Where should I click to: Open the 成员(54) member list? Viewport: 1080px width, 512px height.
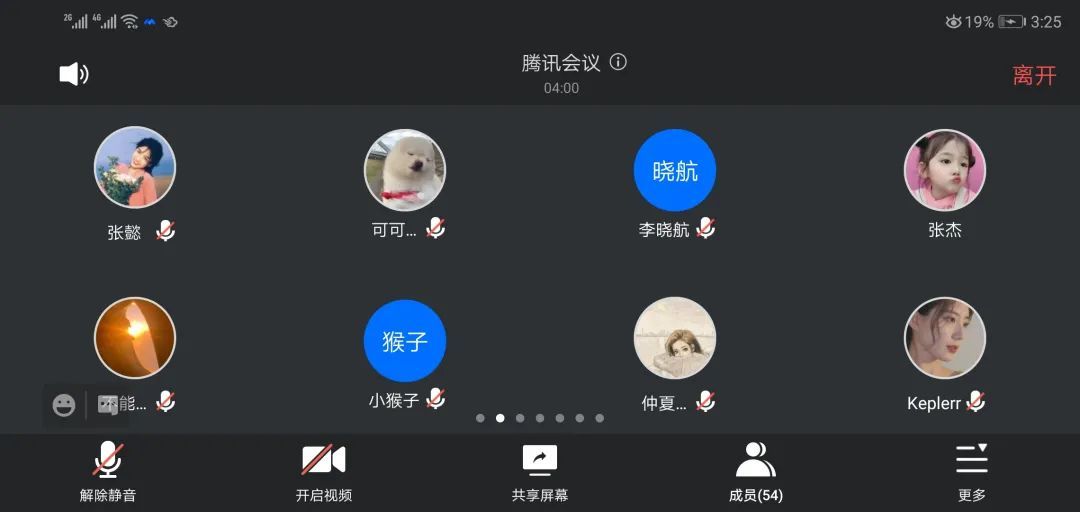[x=756, y=472]
